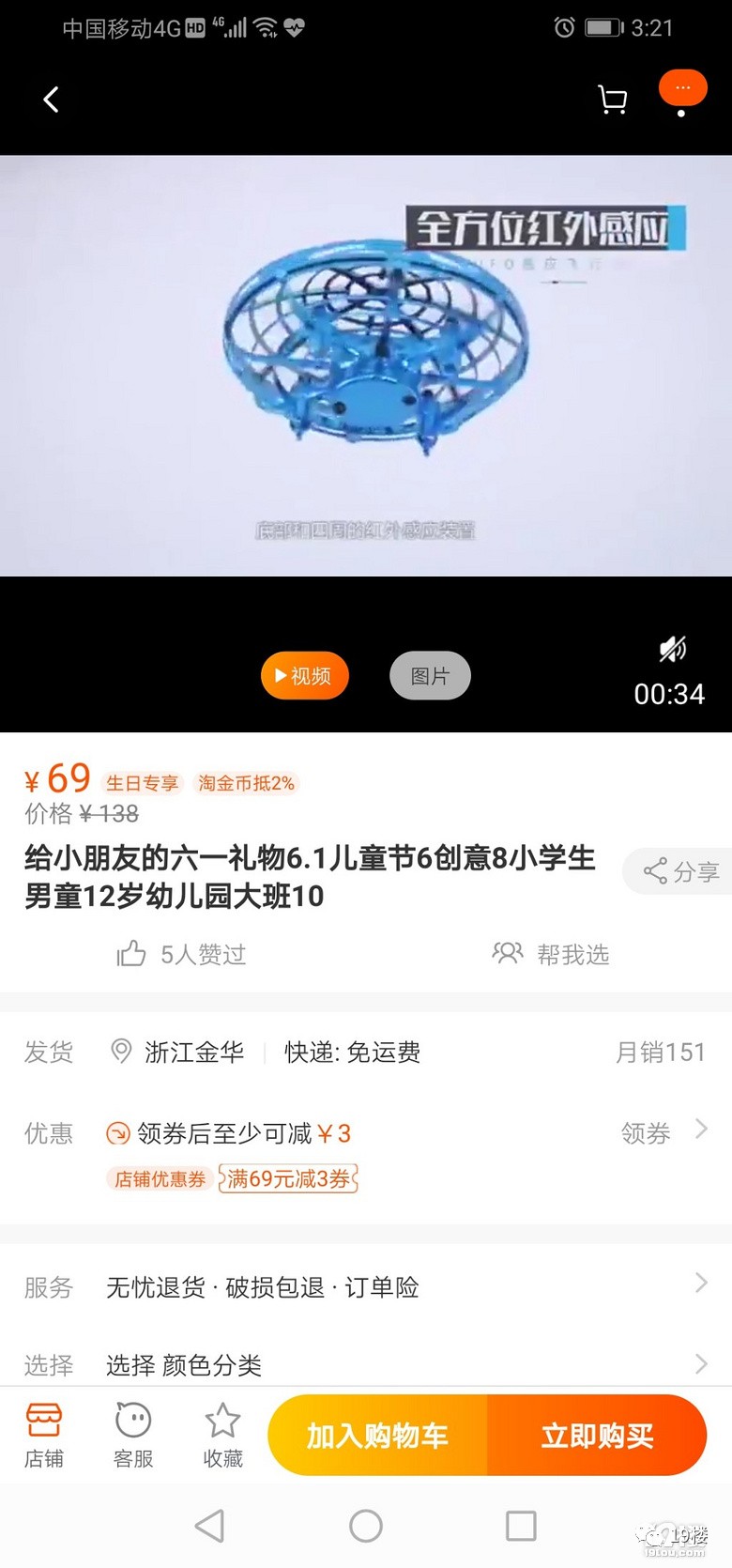
Task: Open the 满69元减3券 coupon tag
Action: point(288,1178)
